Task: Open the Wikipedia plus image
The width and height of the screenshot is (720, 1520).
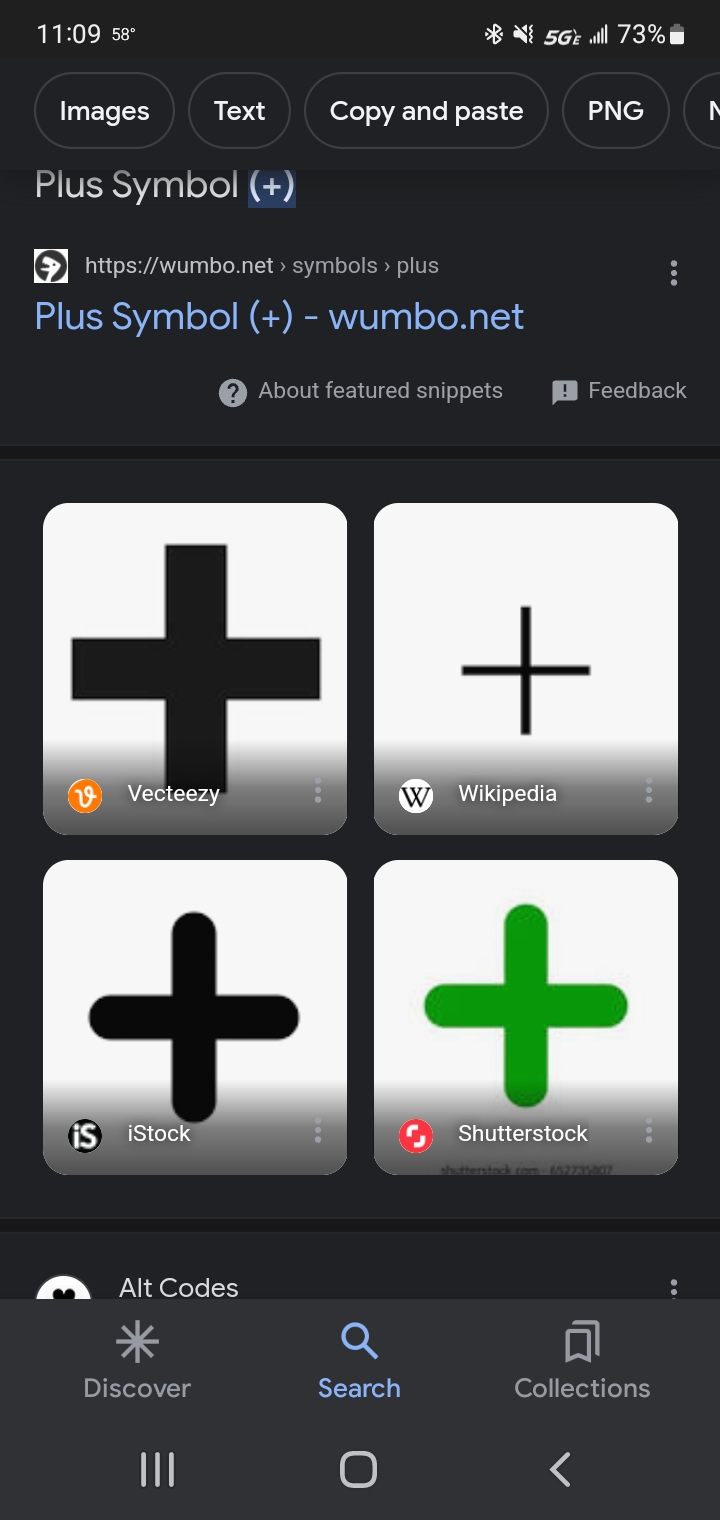Action: pos(526,668)
